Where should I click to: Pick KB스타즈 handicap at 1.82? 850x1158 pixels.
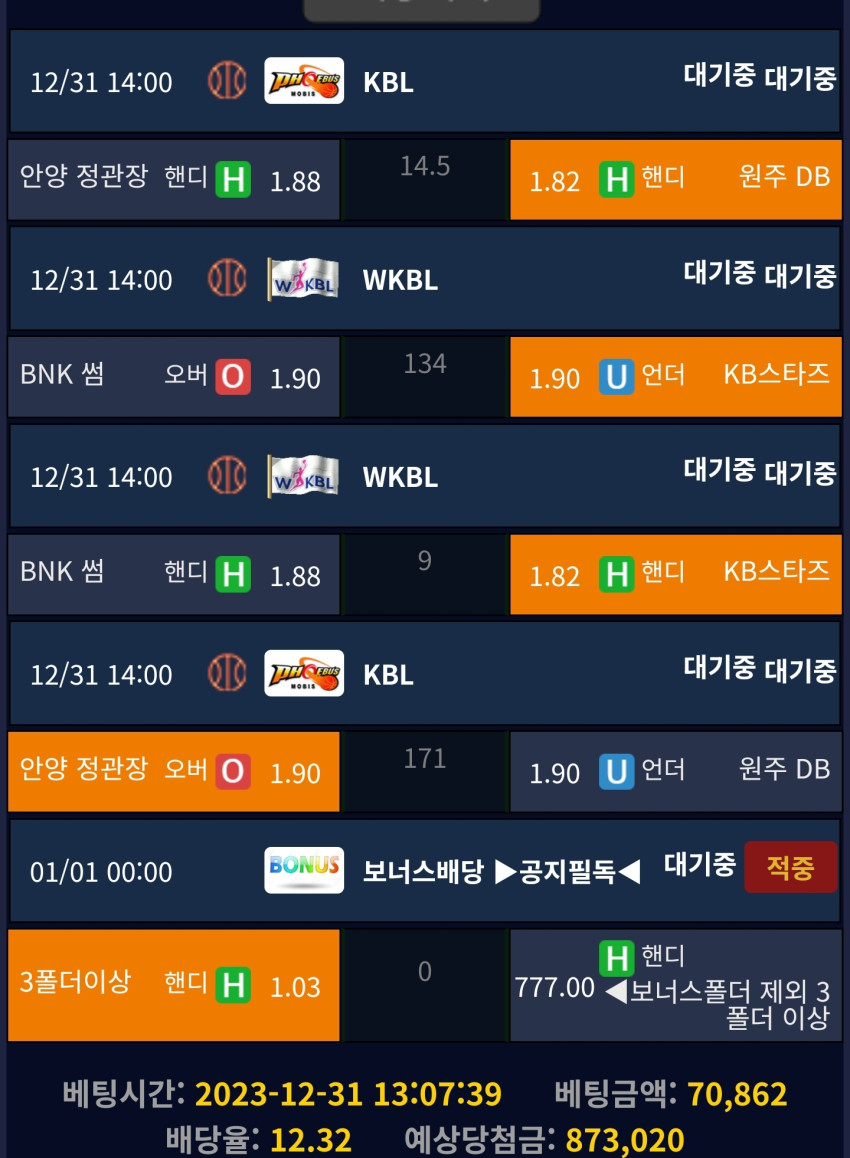point(676,574)
